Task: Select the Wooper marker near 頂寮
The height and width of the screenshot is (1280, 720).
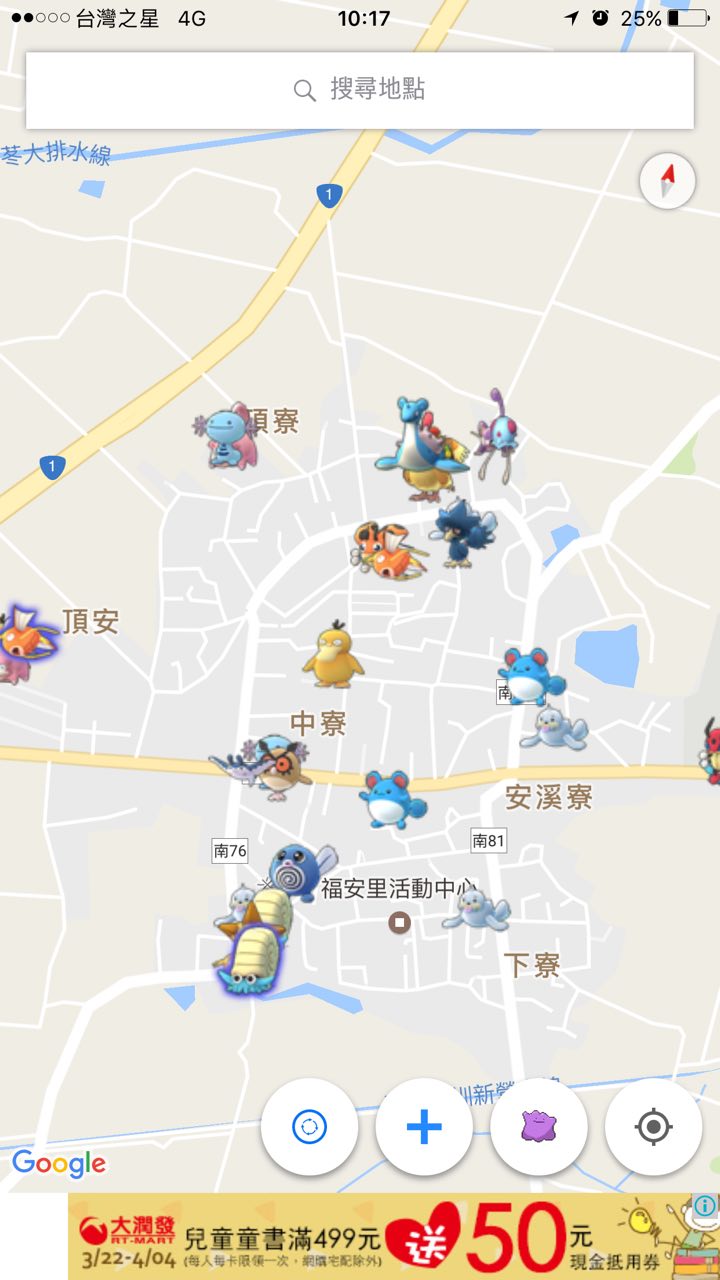Action: pos(227,436)
